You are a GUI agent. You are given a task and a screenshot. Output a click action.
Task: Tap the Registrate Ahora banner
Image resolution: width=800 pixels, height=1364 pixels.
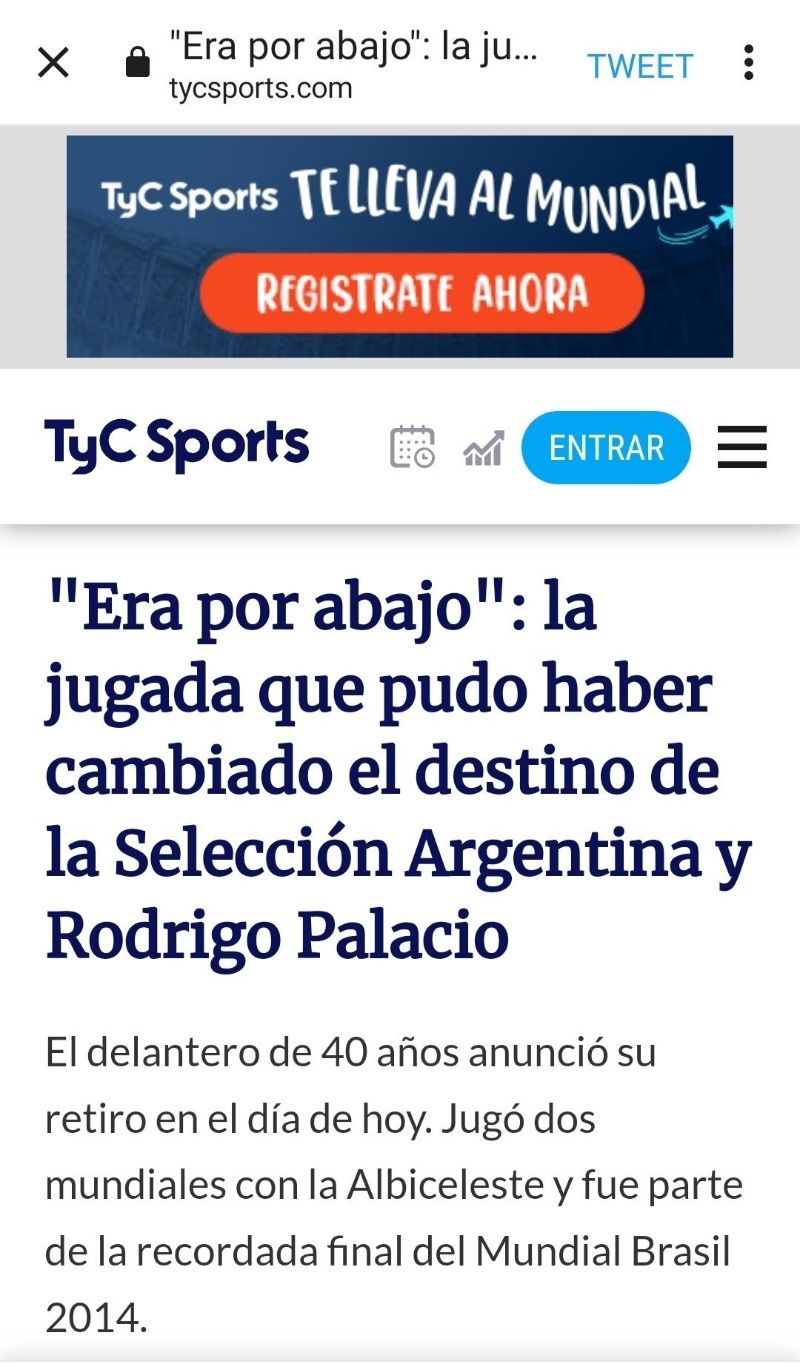pos(421,293)
